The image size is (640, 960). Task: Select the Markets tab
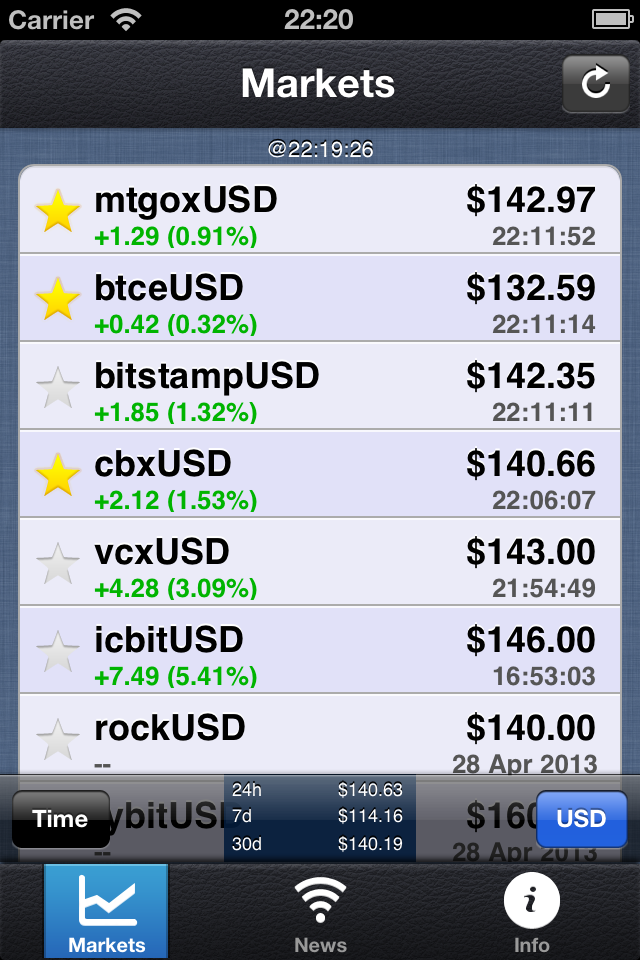(106, 912)
